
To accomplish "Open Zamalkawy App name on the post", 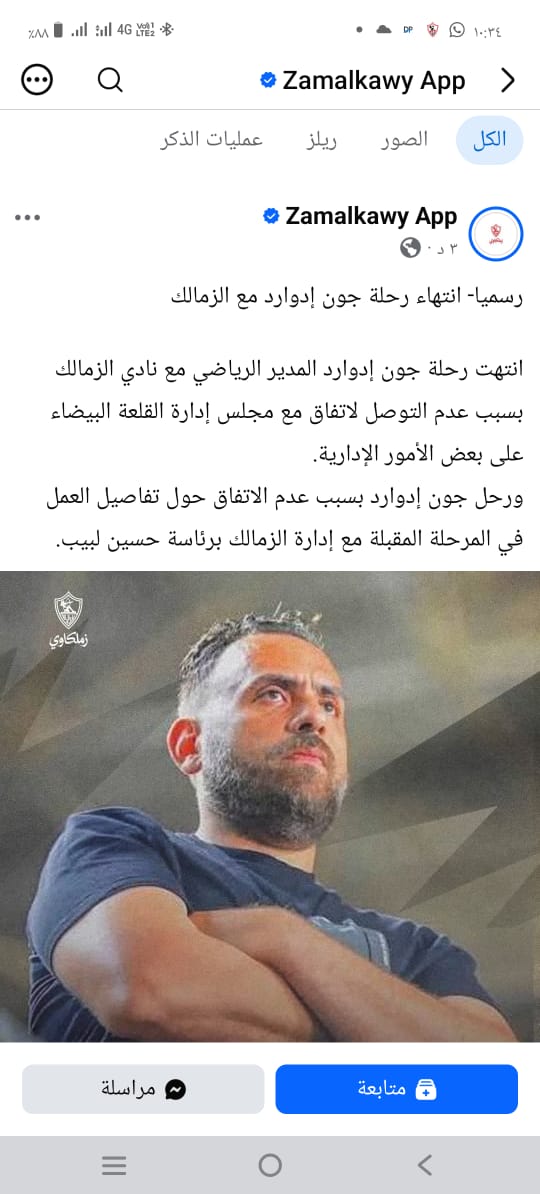I will coord(371,216).
